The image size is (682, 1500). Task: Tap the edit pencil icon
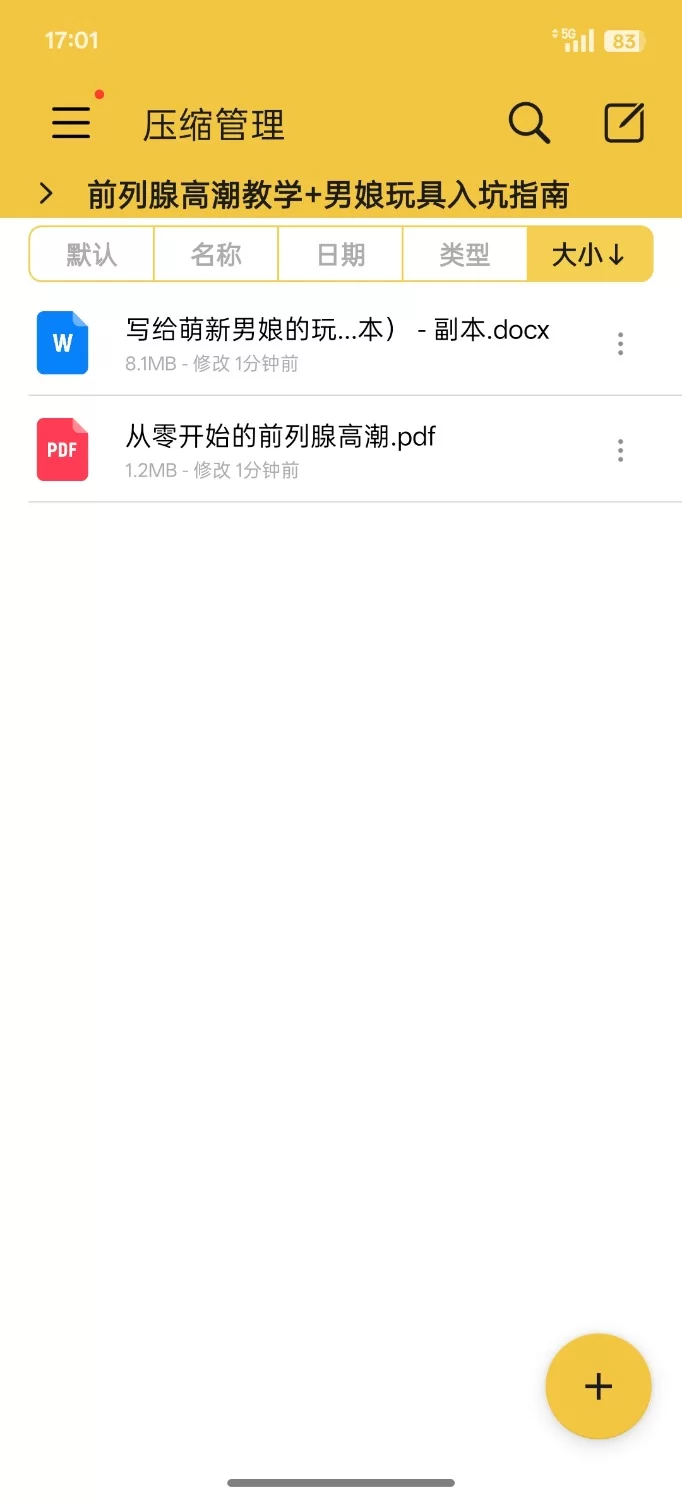[624, 123]
